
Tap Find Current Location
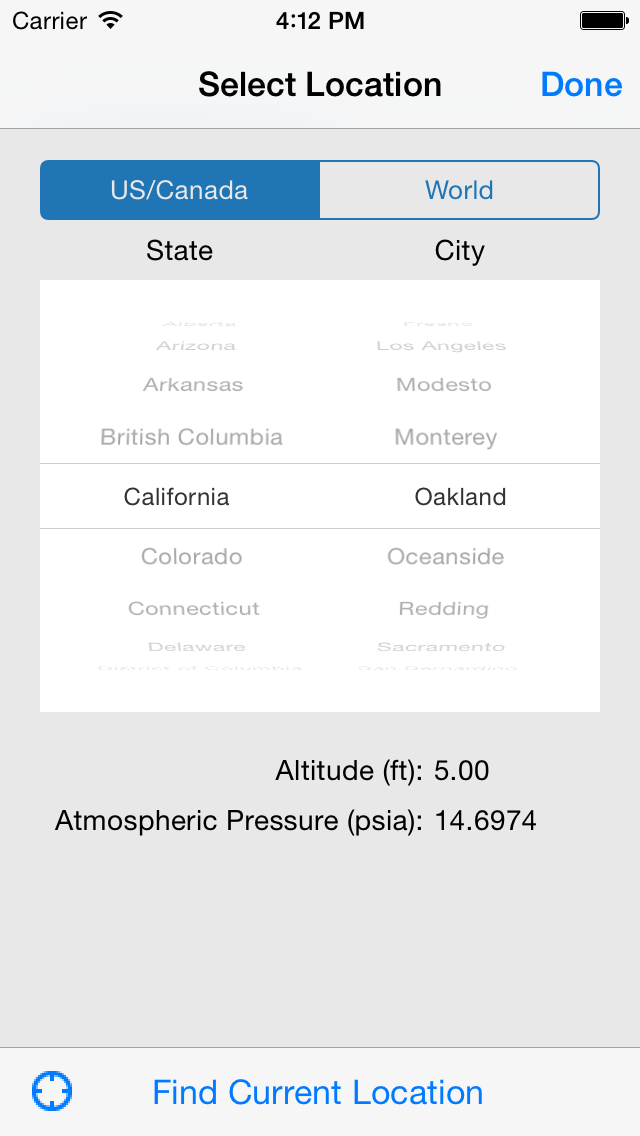(x=317, y=1093)
